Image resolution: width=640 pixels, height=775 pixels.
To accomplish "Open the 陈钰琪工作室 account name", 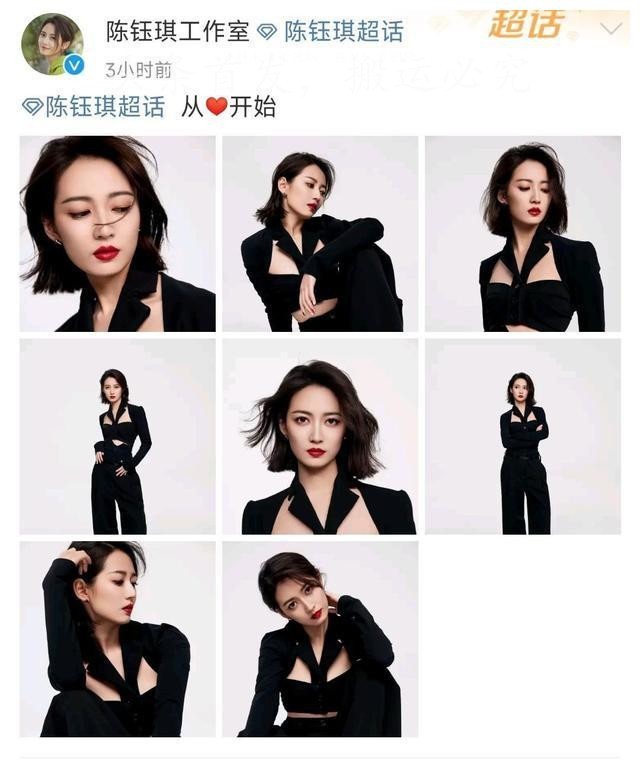I will click(x=177, y=31).
